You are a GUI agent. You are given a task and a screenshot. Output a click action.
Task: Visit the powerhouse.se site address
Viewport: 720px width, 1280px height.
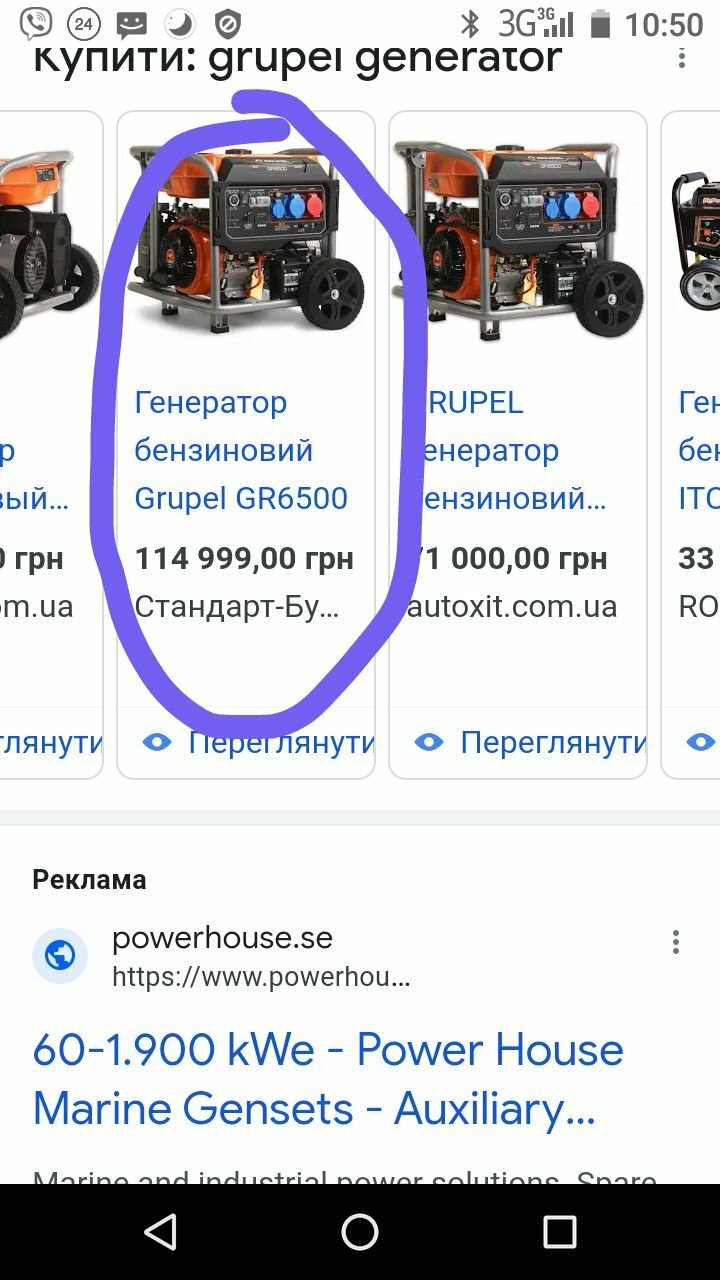click(x=261, y=976)
